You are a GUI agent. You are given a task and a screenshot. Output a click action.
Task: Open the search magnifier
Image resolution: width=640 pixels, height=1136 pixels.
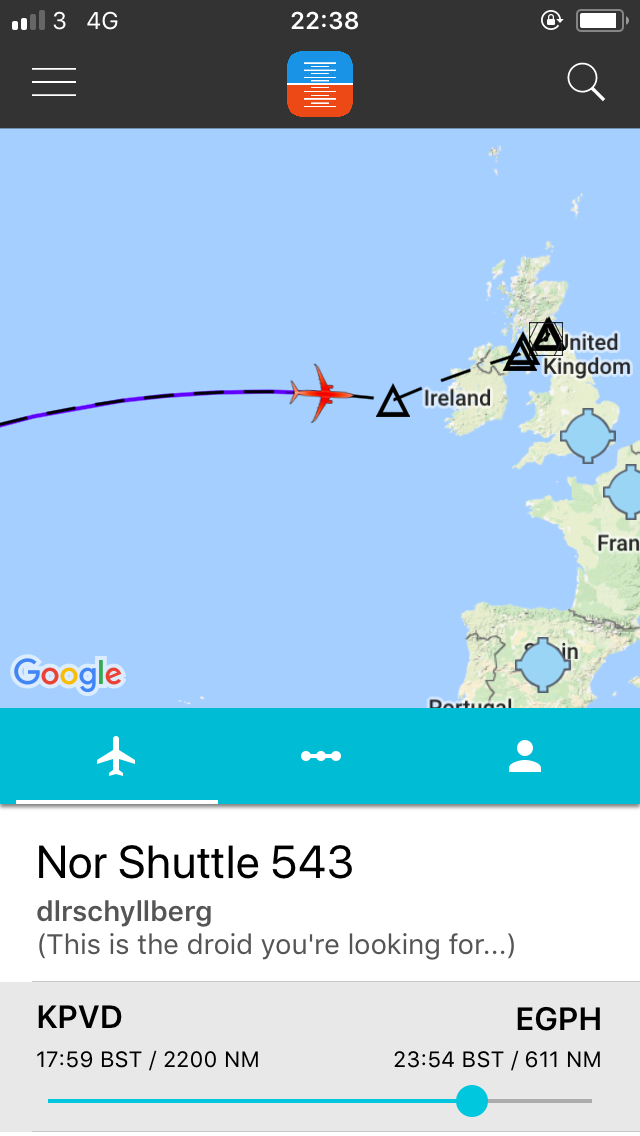tap(586, 82)
